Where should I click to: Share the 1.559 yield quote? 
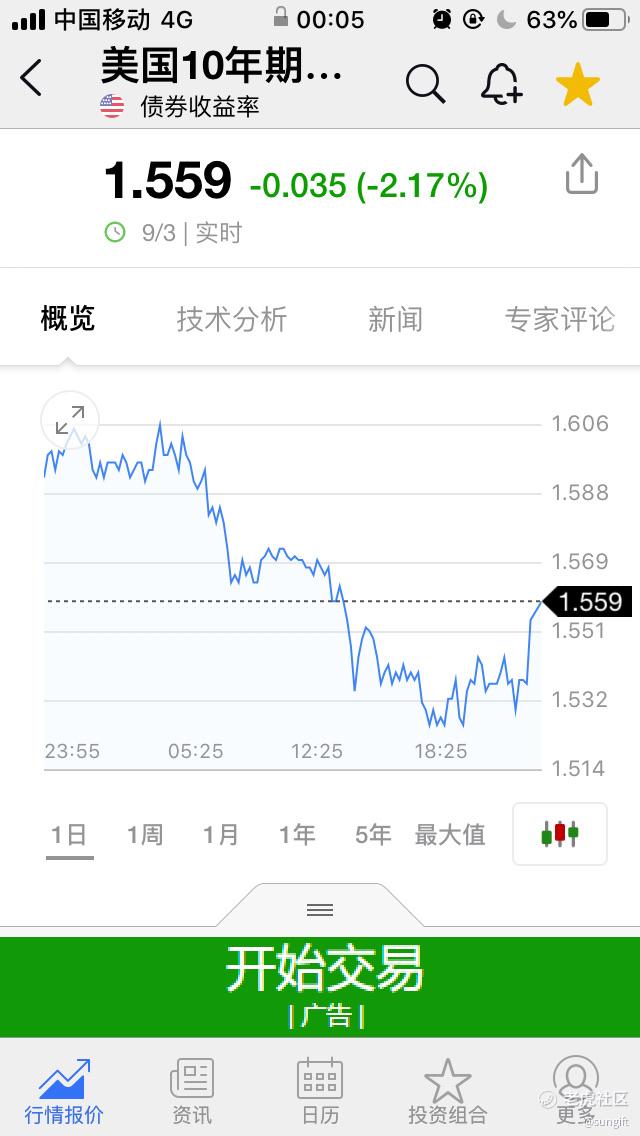click(x=581, y=175)
